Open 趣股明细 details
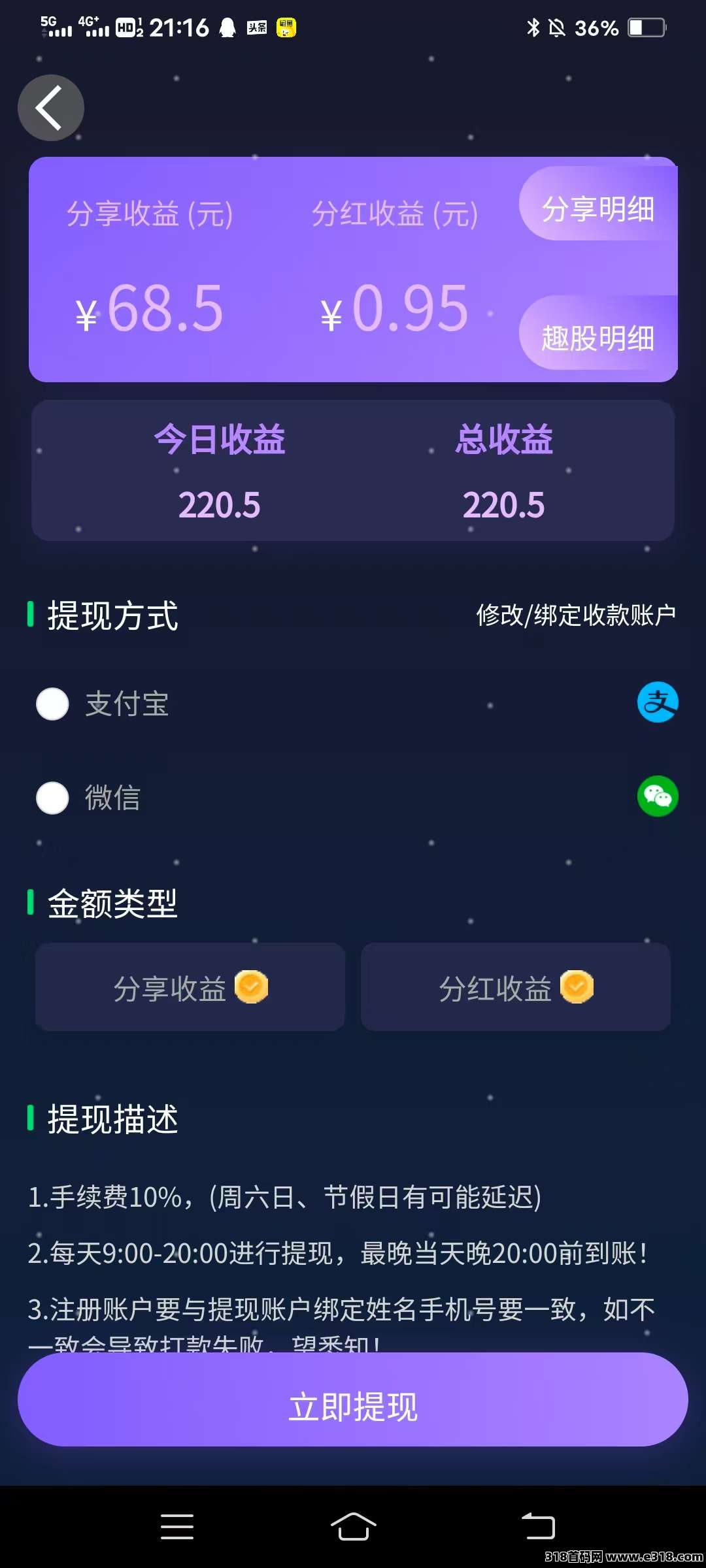Image resolution: width=706 pixels, height=1568 pixels. pos(597,338)
